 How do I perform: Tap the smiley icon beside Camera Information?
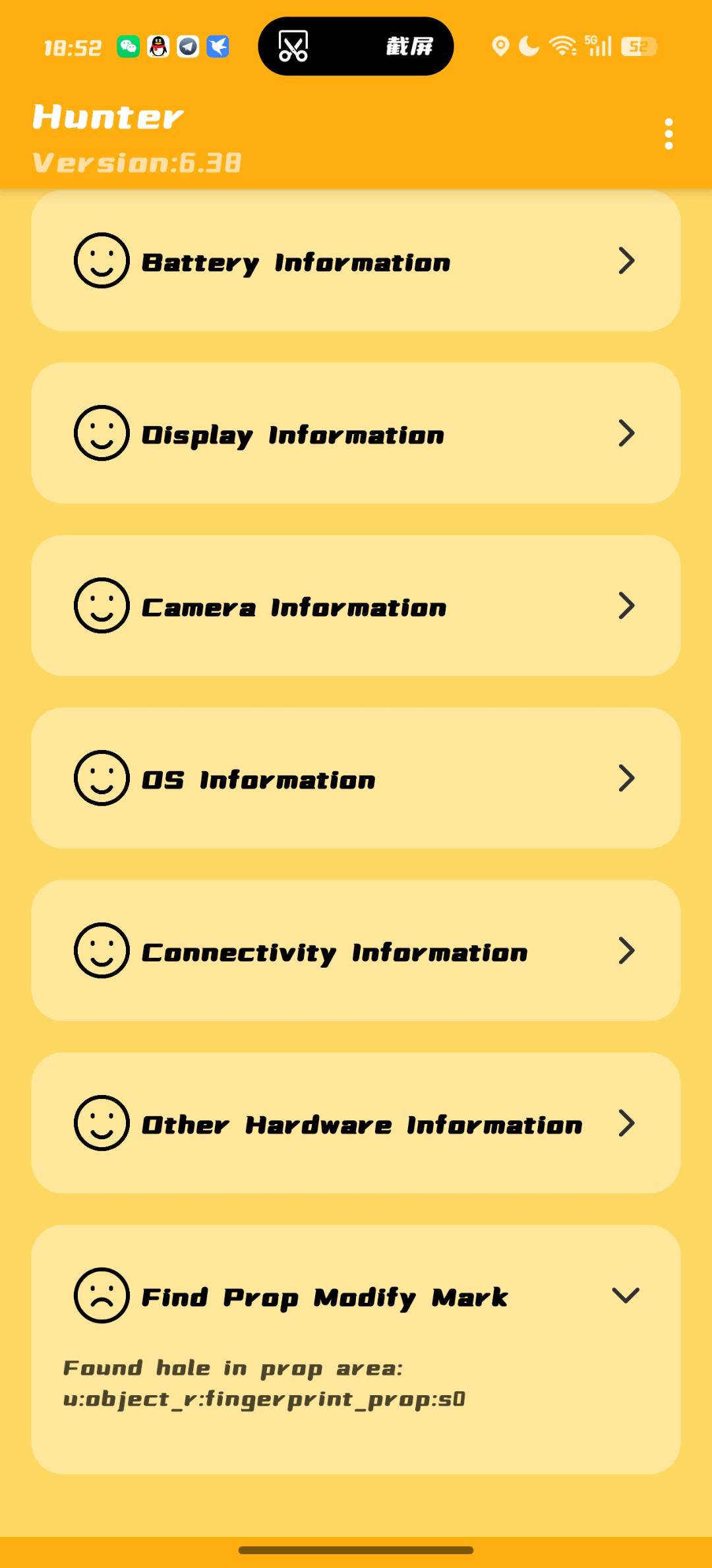tap(102, 606)
